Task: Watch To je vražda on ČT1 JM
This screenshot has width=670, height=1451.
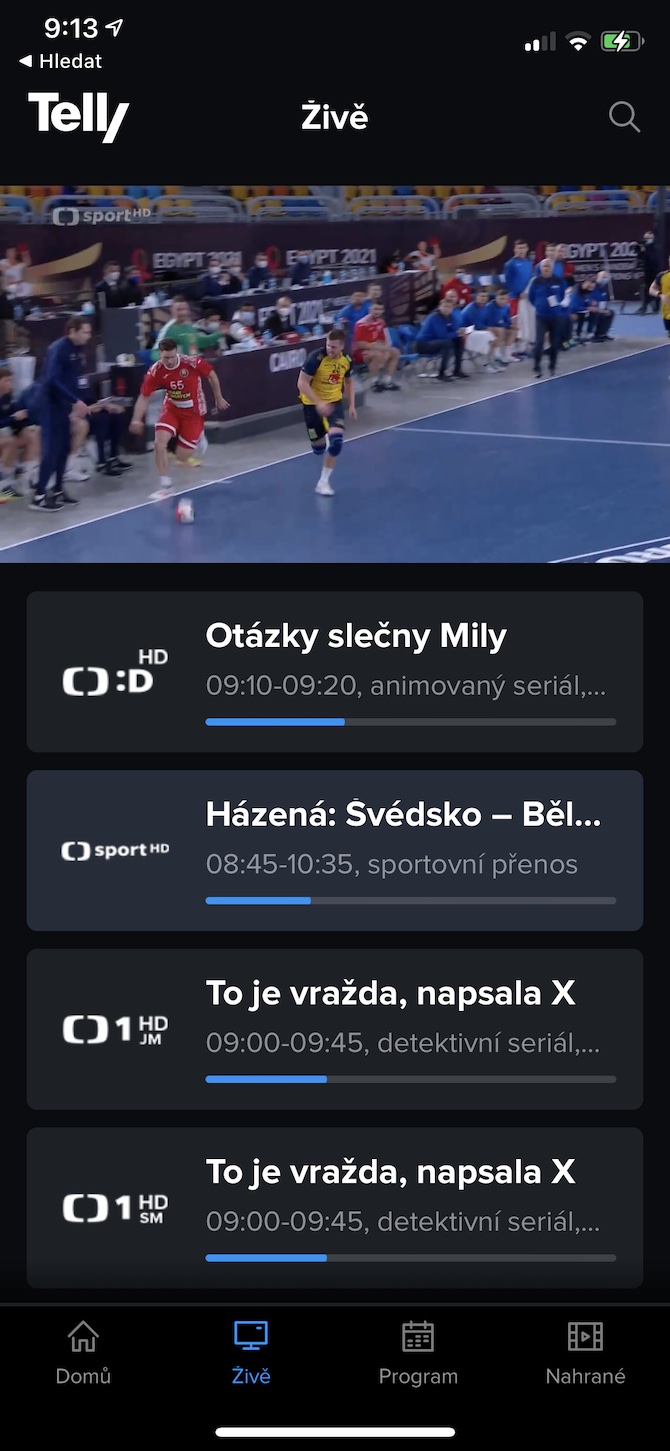Action: click(335, 1029)
